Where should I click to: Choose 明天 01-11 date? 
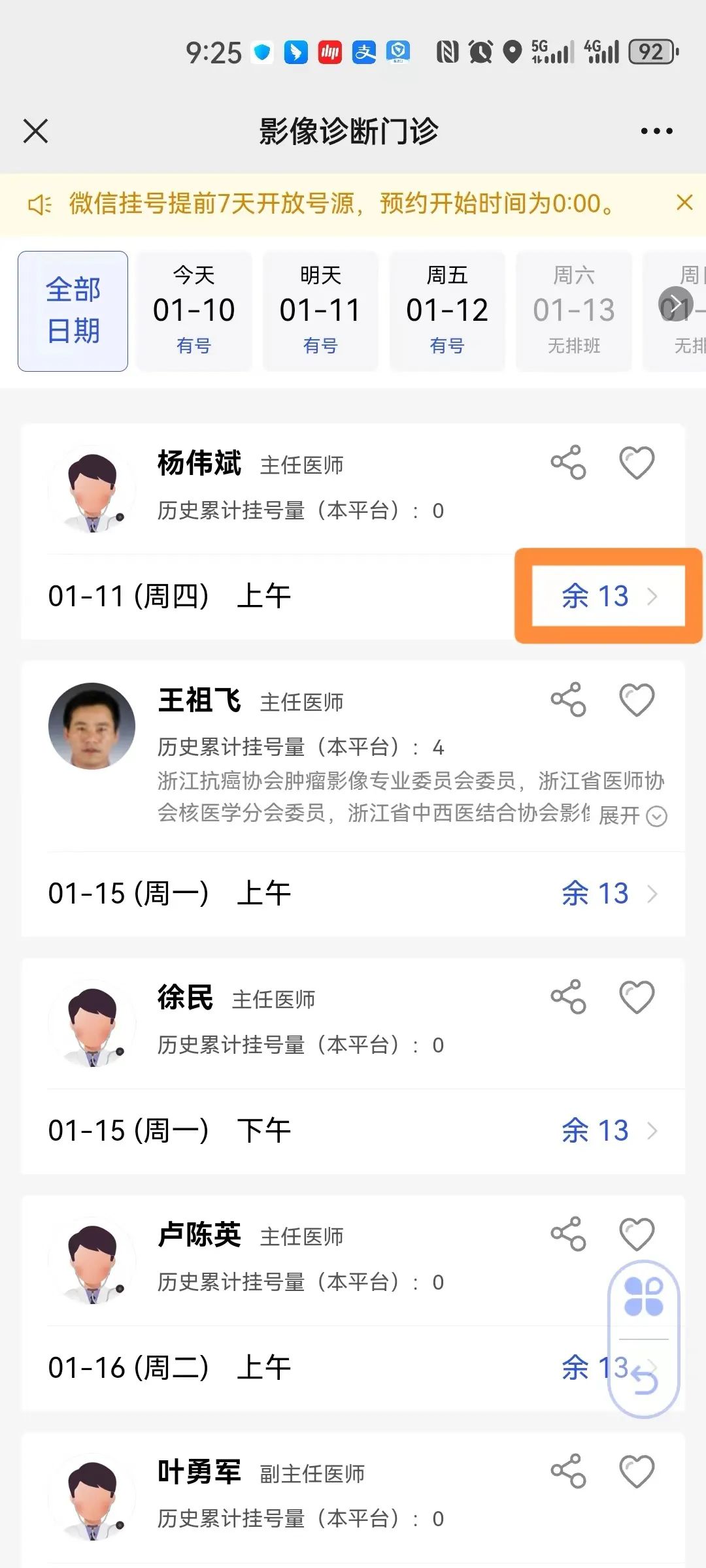point(320,311)
